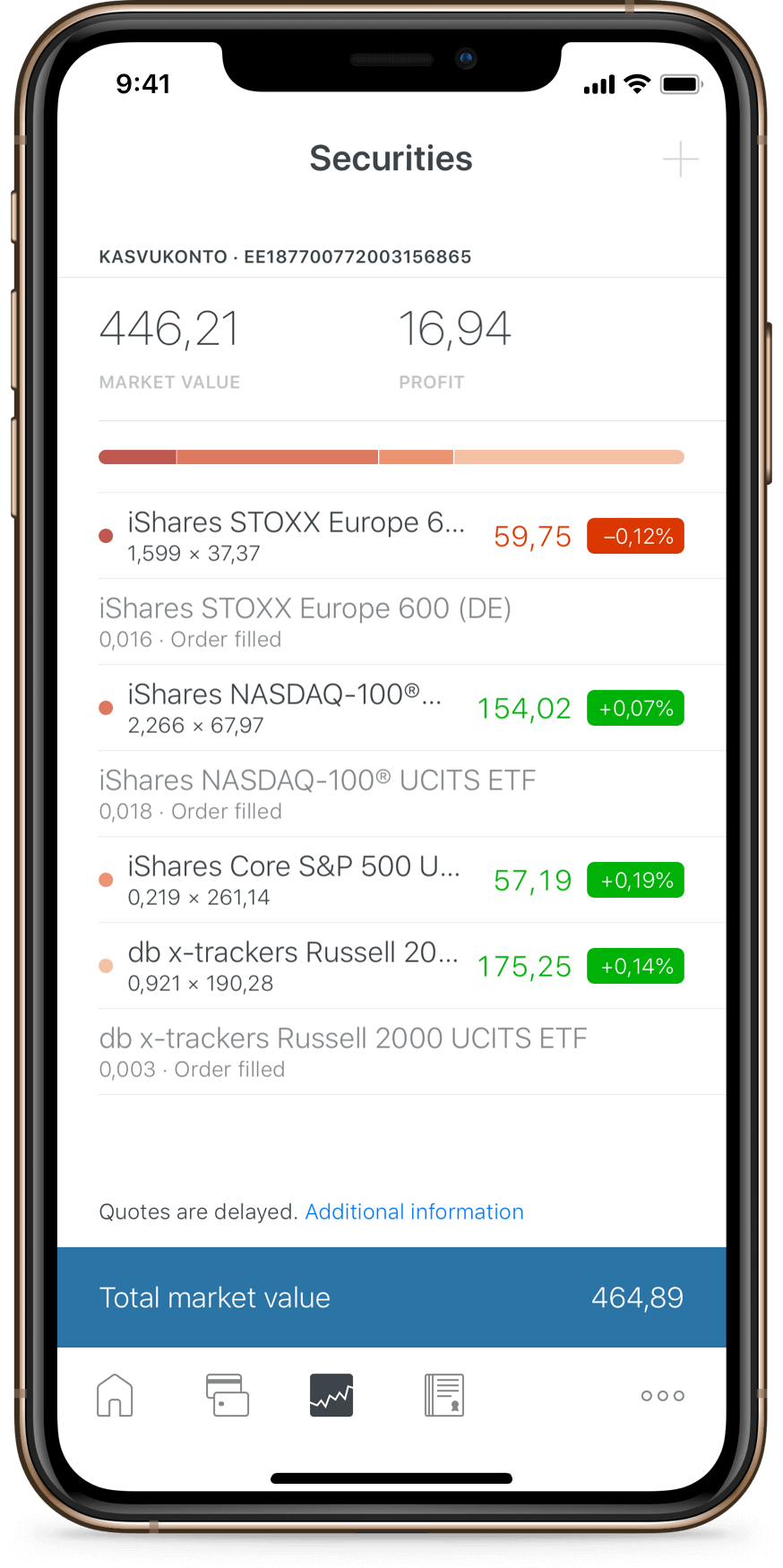Switch to the home tab

[x=115, y=1395]
